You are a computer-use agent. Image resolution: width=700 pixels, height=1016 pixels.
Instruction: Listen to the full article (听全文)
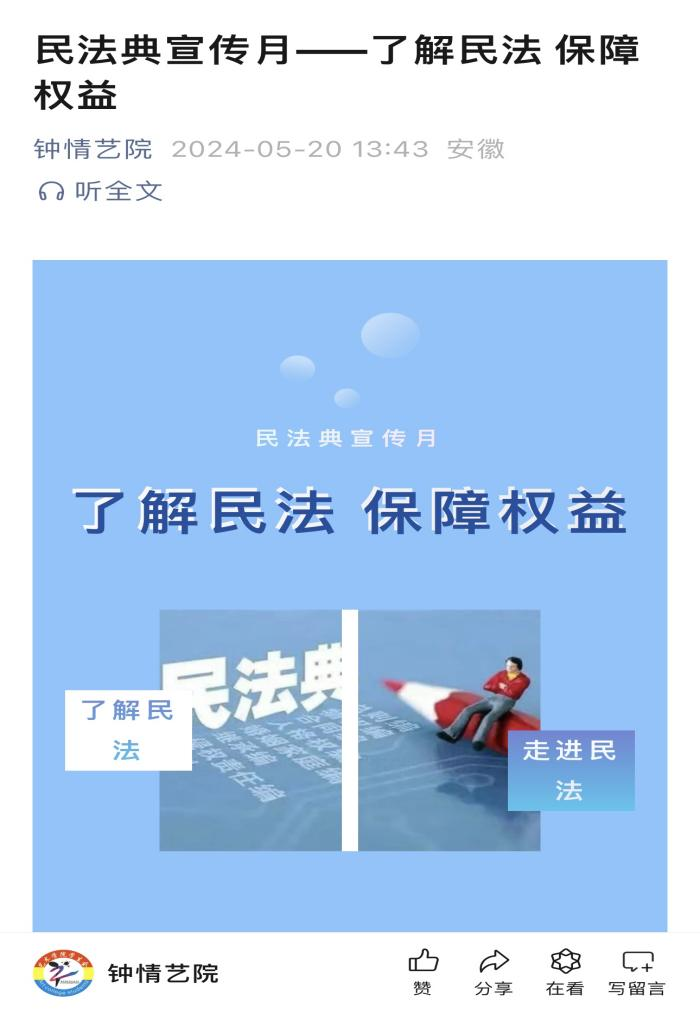point(100,191)
